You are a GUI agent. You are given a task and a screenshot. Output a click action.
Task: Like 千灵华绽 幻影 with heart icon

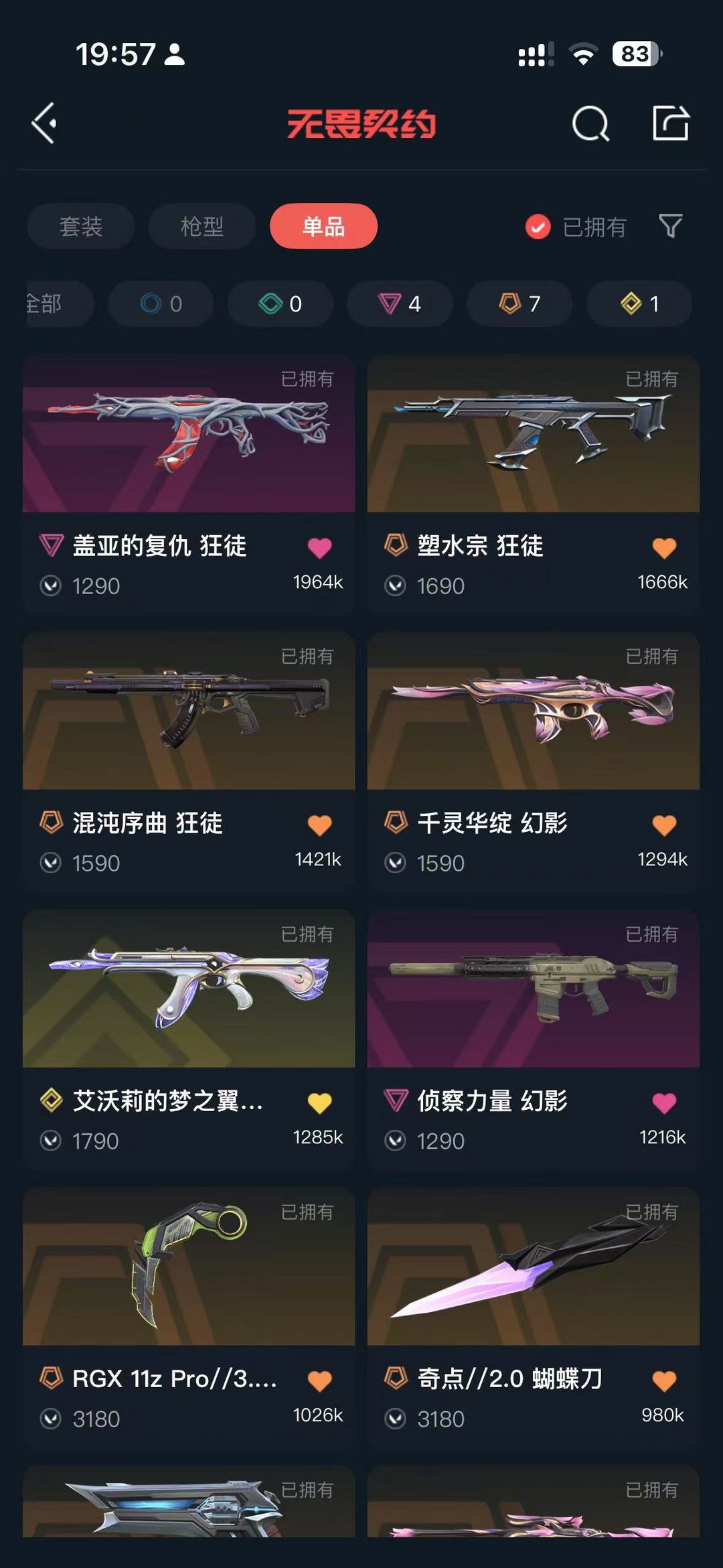click(x=664, y=825)
